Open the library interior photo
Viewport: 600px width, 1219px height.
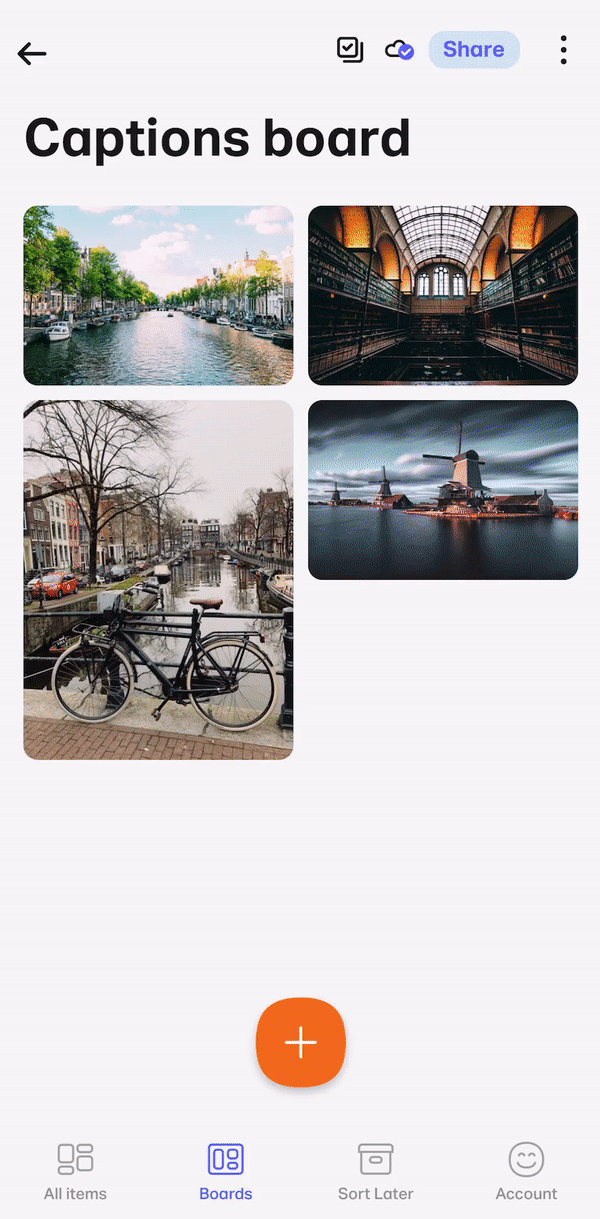click(x=443, y=295)
